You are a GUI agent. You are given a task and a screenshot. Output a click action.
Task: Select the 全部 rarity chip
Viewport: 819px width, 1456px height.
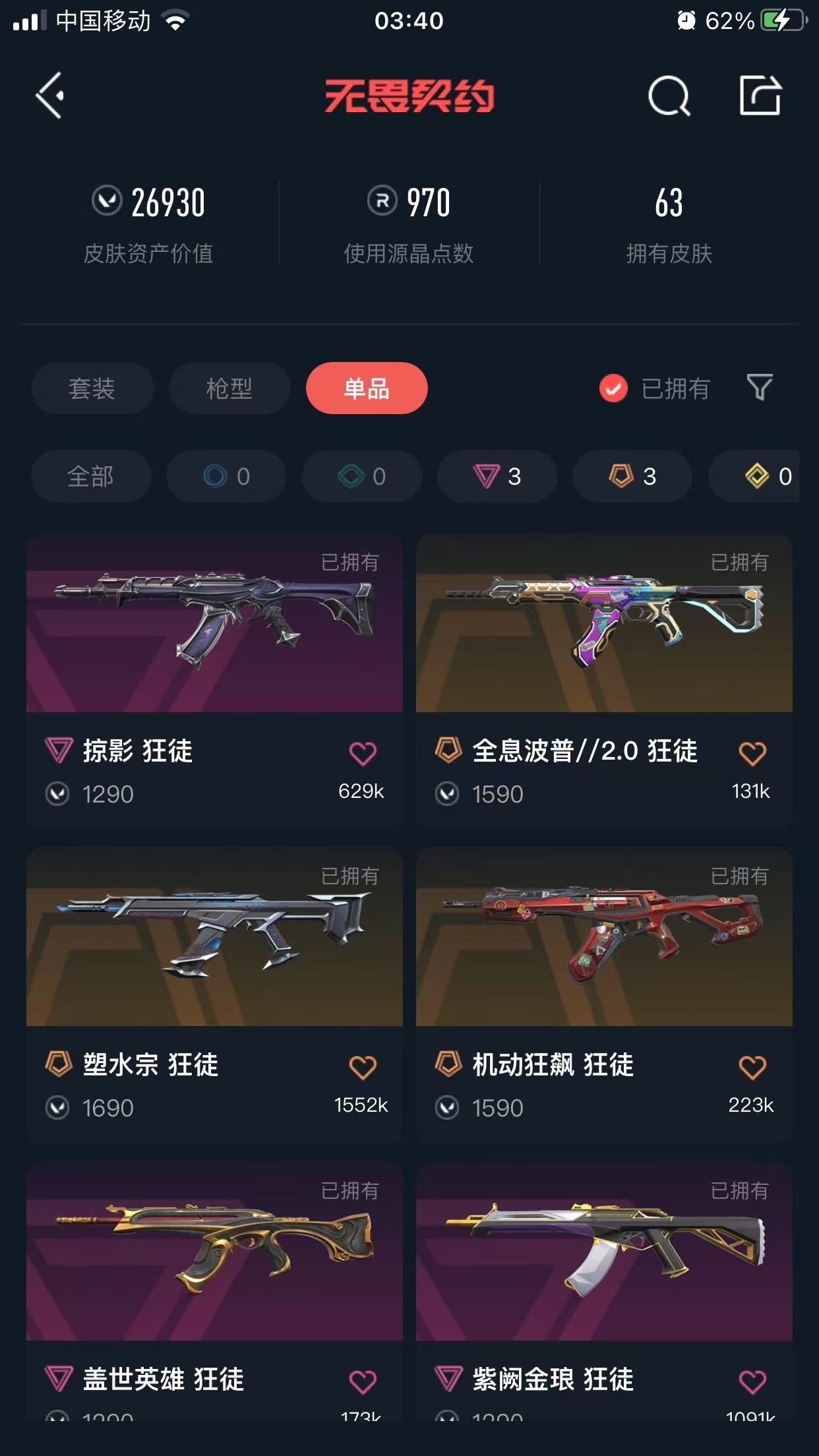tap(91, 476)
